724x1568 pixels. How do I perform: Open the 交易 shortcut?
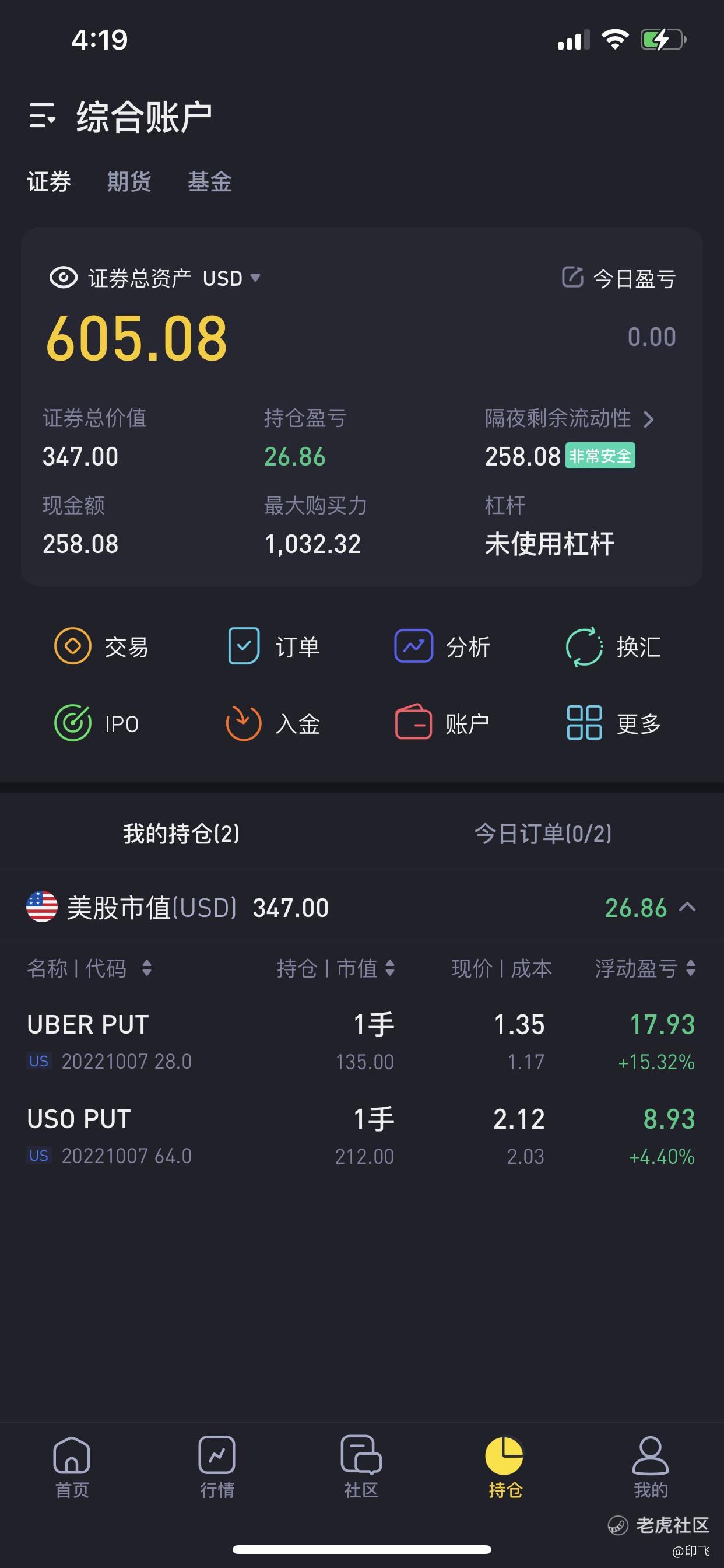101,646
